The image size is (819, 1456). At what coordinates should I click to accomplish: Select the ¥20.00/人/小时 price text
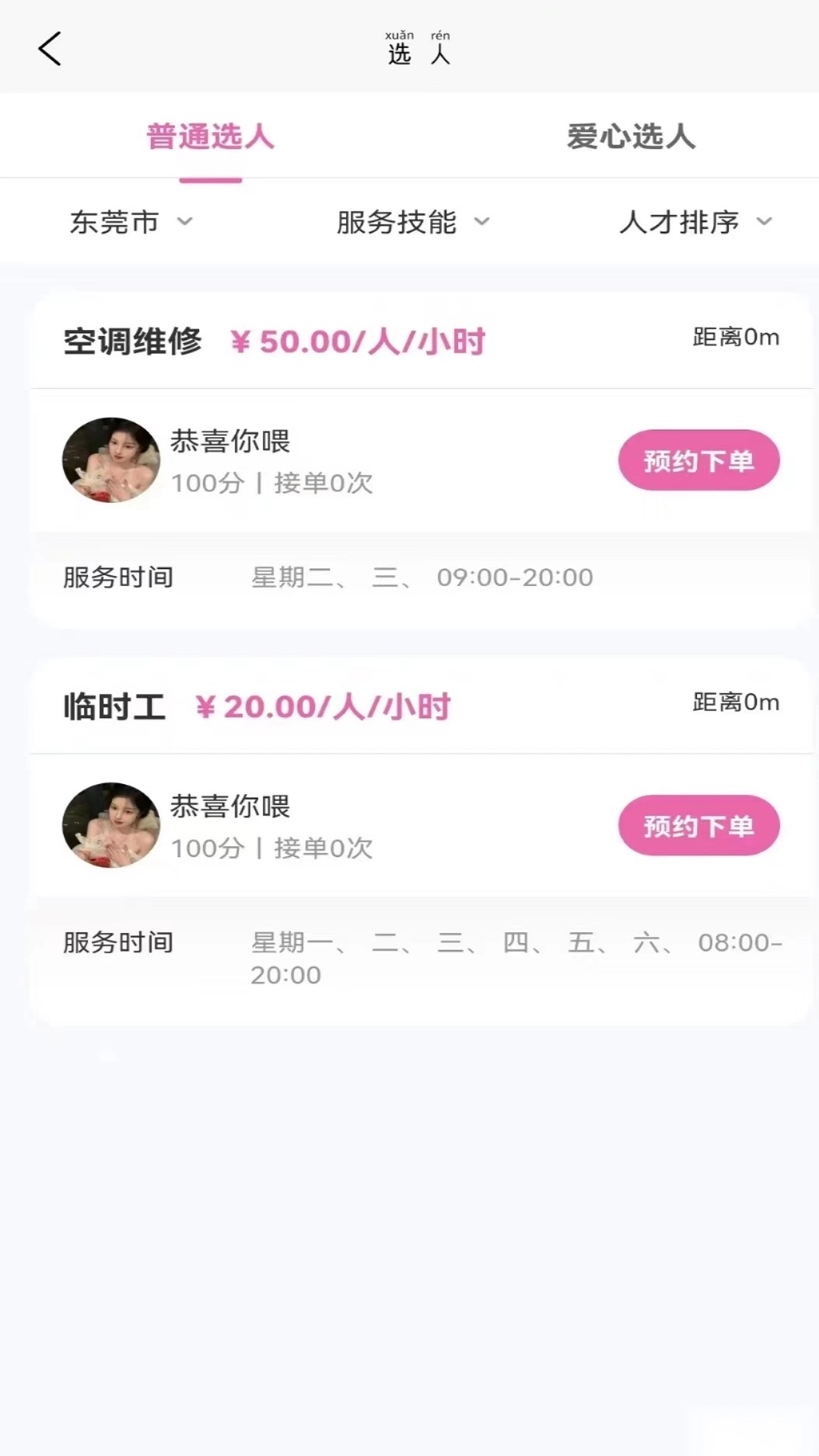(x=322, y=706)
